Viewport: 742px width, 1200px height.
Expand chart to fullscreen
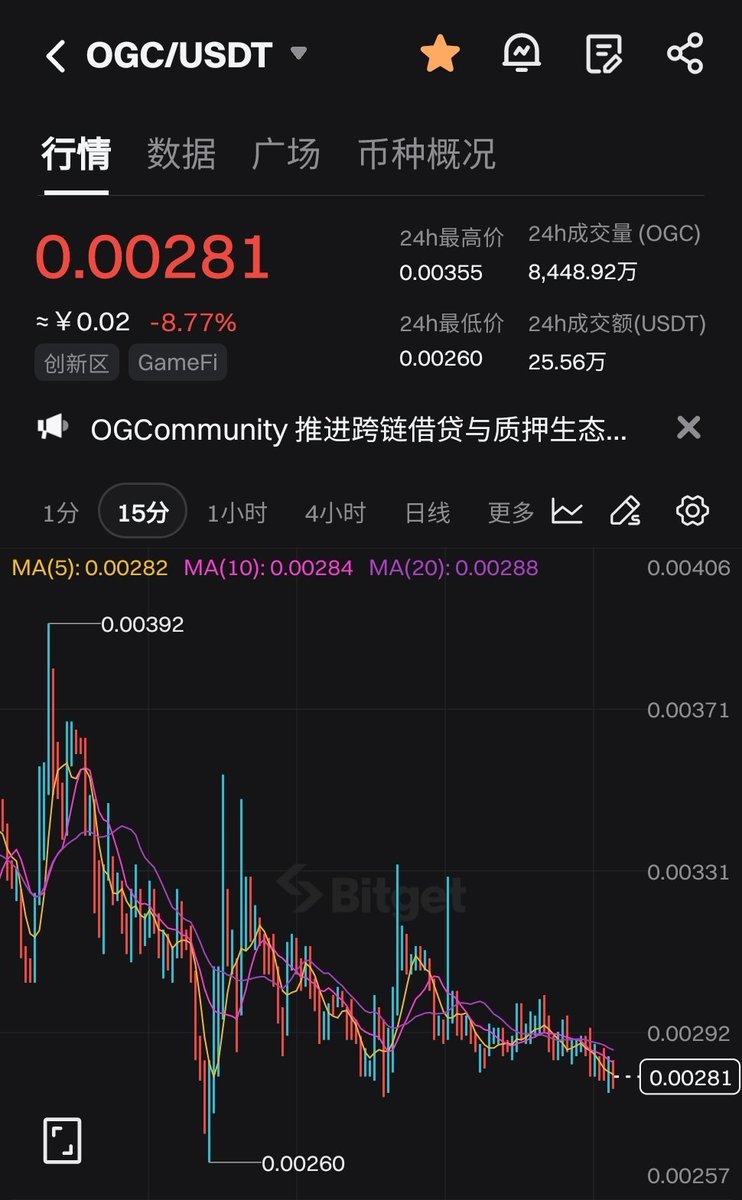62,1140
